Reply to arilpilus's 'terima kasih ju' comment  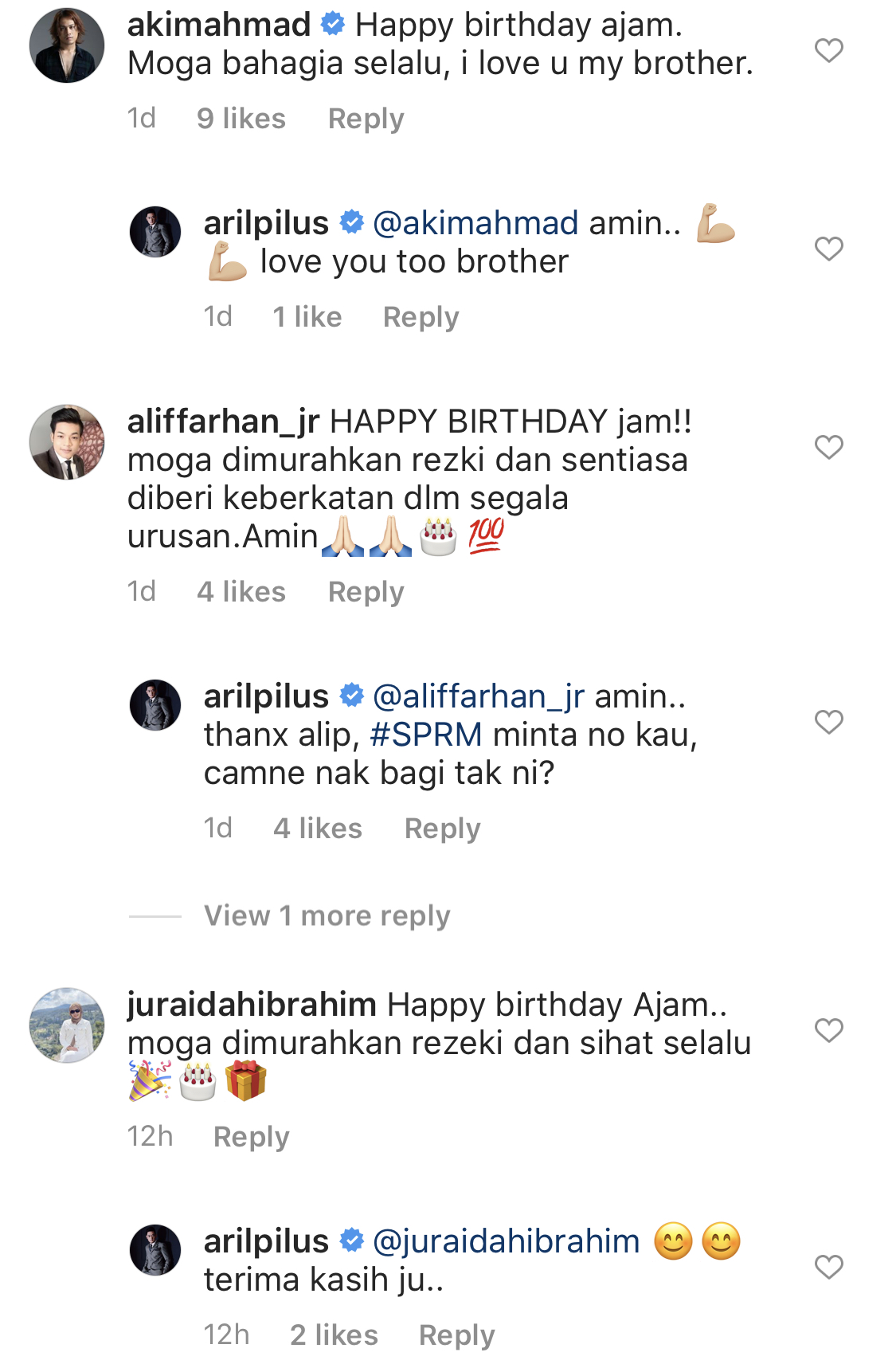[x=456, y=1335]
